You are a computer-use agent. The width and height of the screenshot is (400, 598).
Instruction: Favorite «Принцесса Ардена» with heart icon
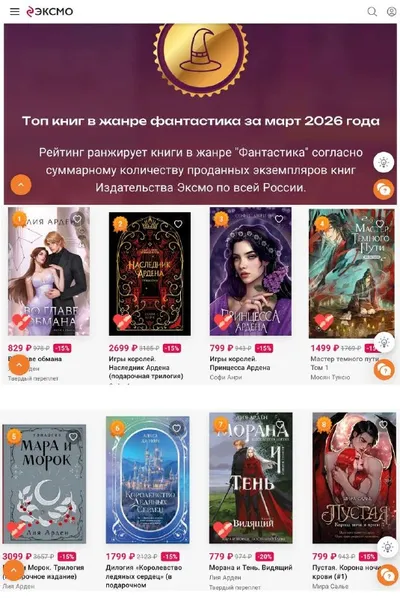click(279, 219)
